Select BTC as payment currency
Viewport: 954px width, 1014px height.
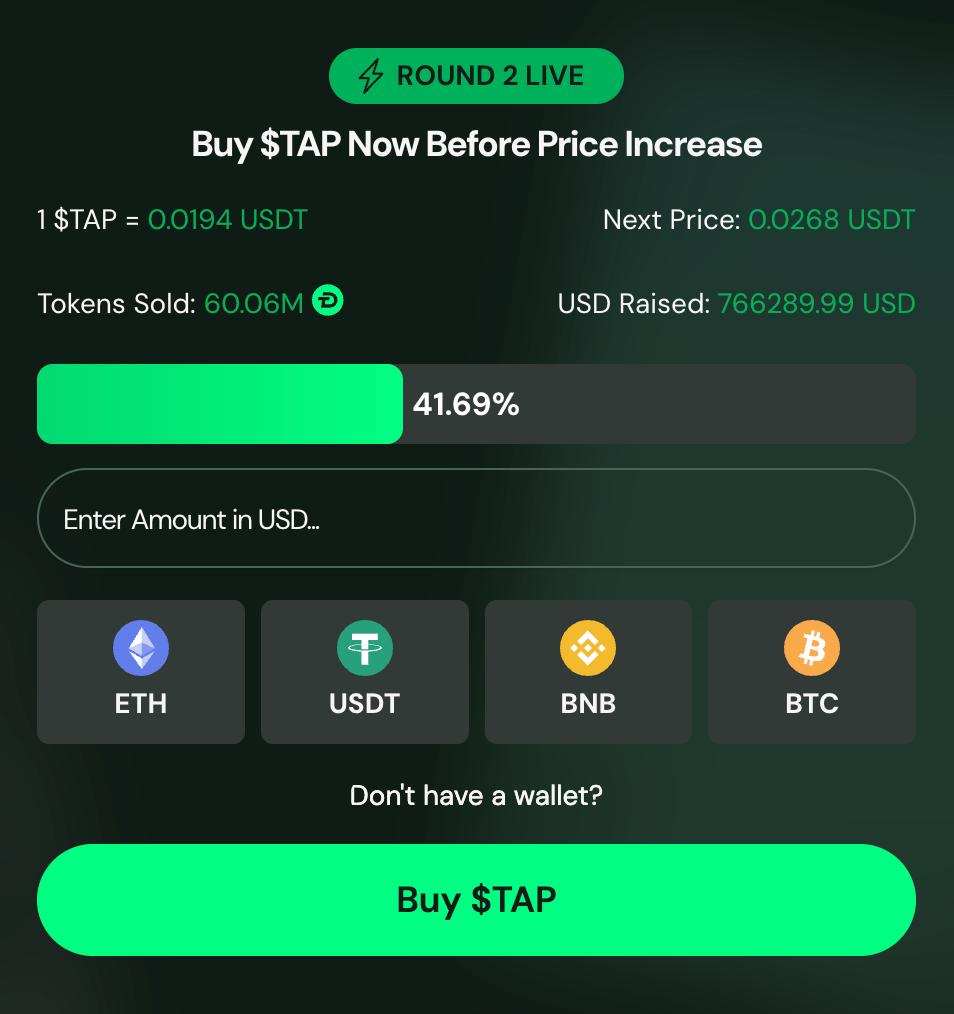click(x=812, y=672)
